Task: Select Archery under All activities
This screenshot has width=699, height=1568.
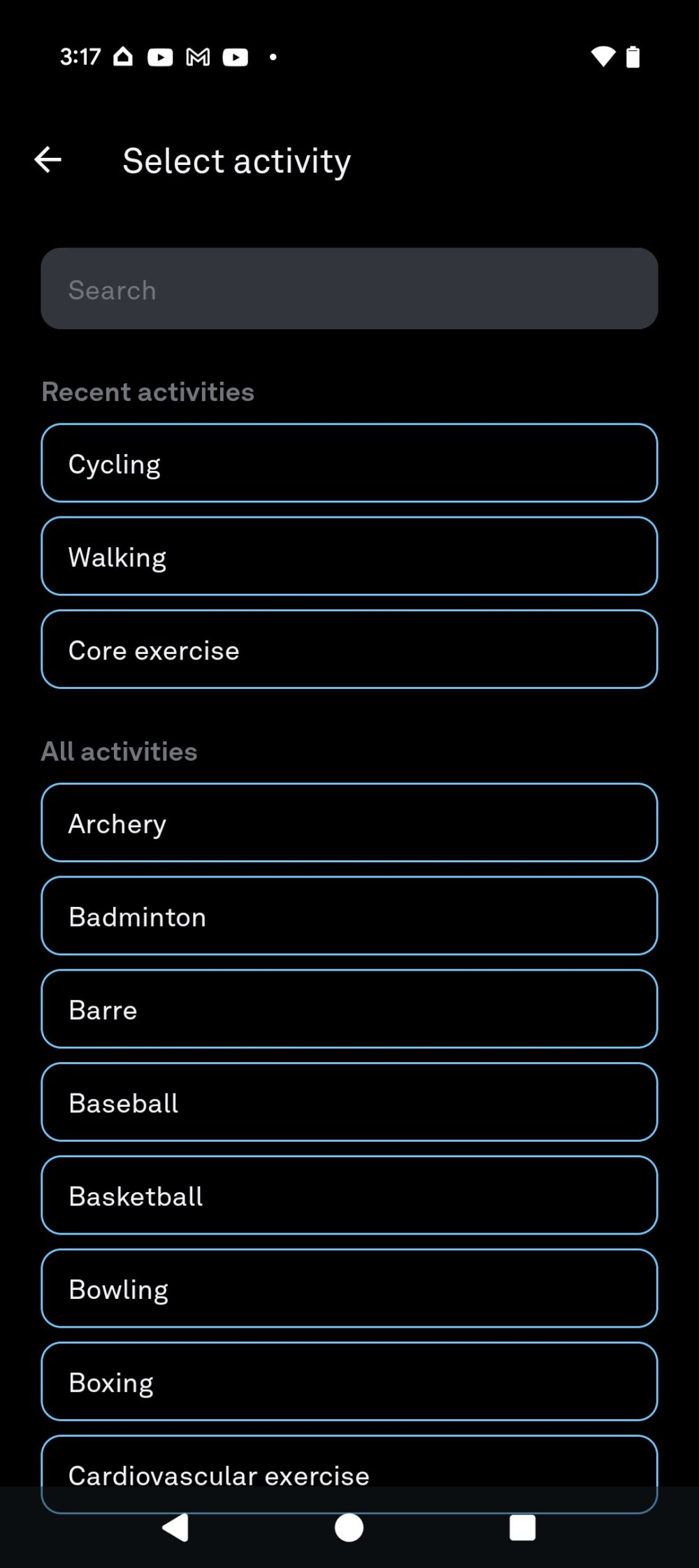Action: pos(349,822)
